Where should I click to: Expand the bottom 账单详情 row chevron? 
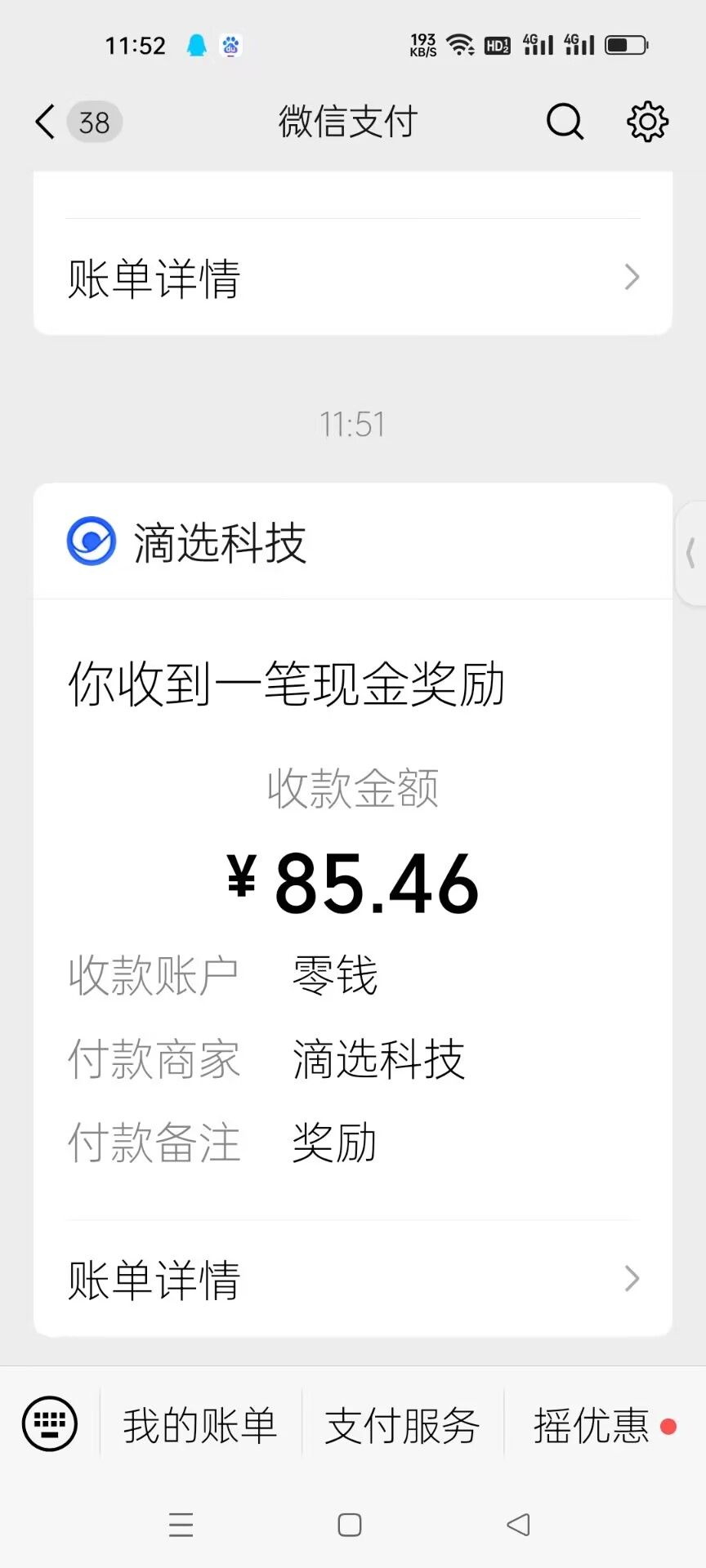click(630, 1278)
